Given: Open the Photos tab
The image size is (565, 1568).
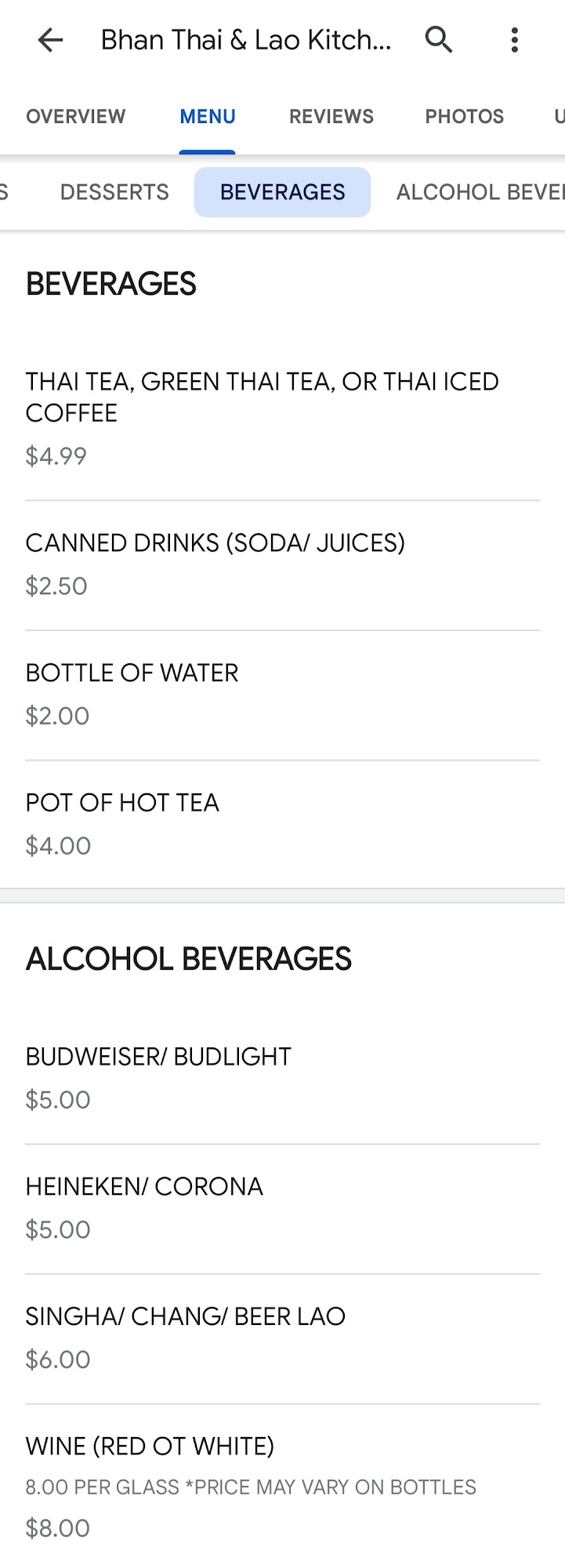Looking at the screenshot, I should (x=464, y=116).
